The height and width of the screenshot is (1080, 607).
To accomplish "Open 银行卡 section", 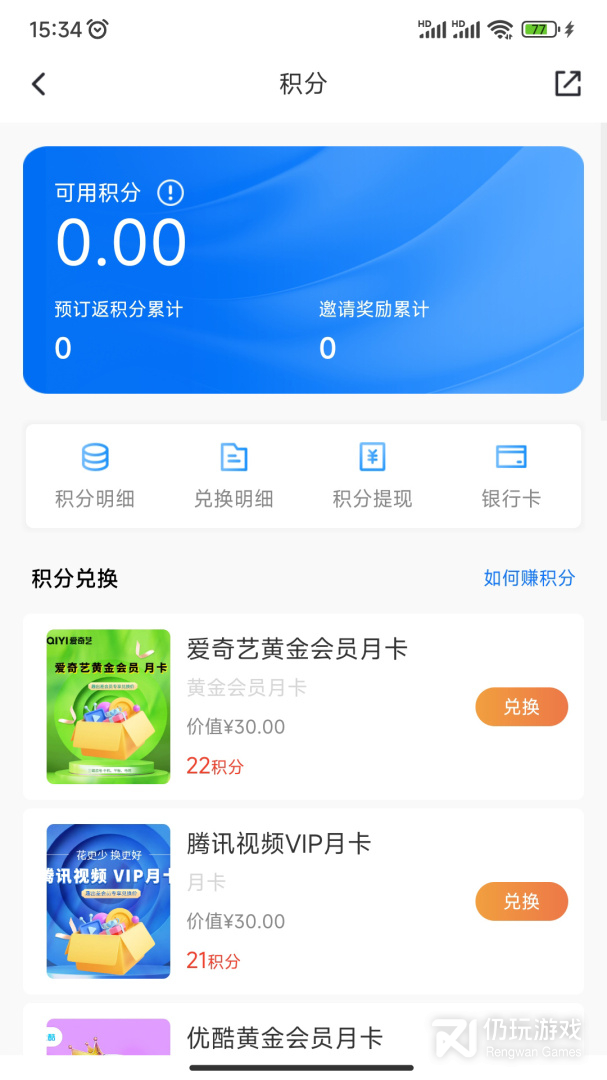I will pos(511,475).
